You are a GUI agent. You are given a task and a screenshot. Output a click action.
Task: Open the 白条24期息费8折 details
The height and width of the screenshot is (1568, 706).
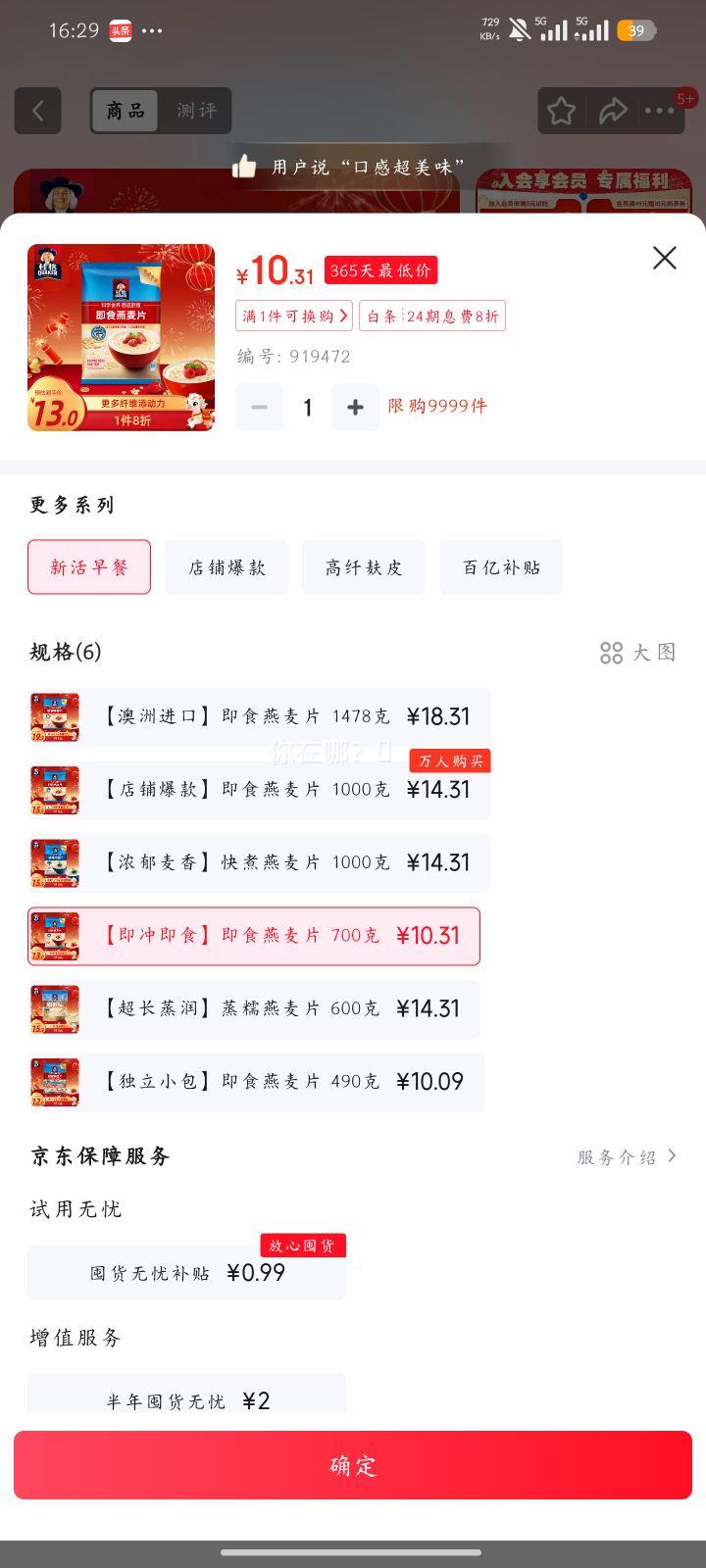click(432, 318)
